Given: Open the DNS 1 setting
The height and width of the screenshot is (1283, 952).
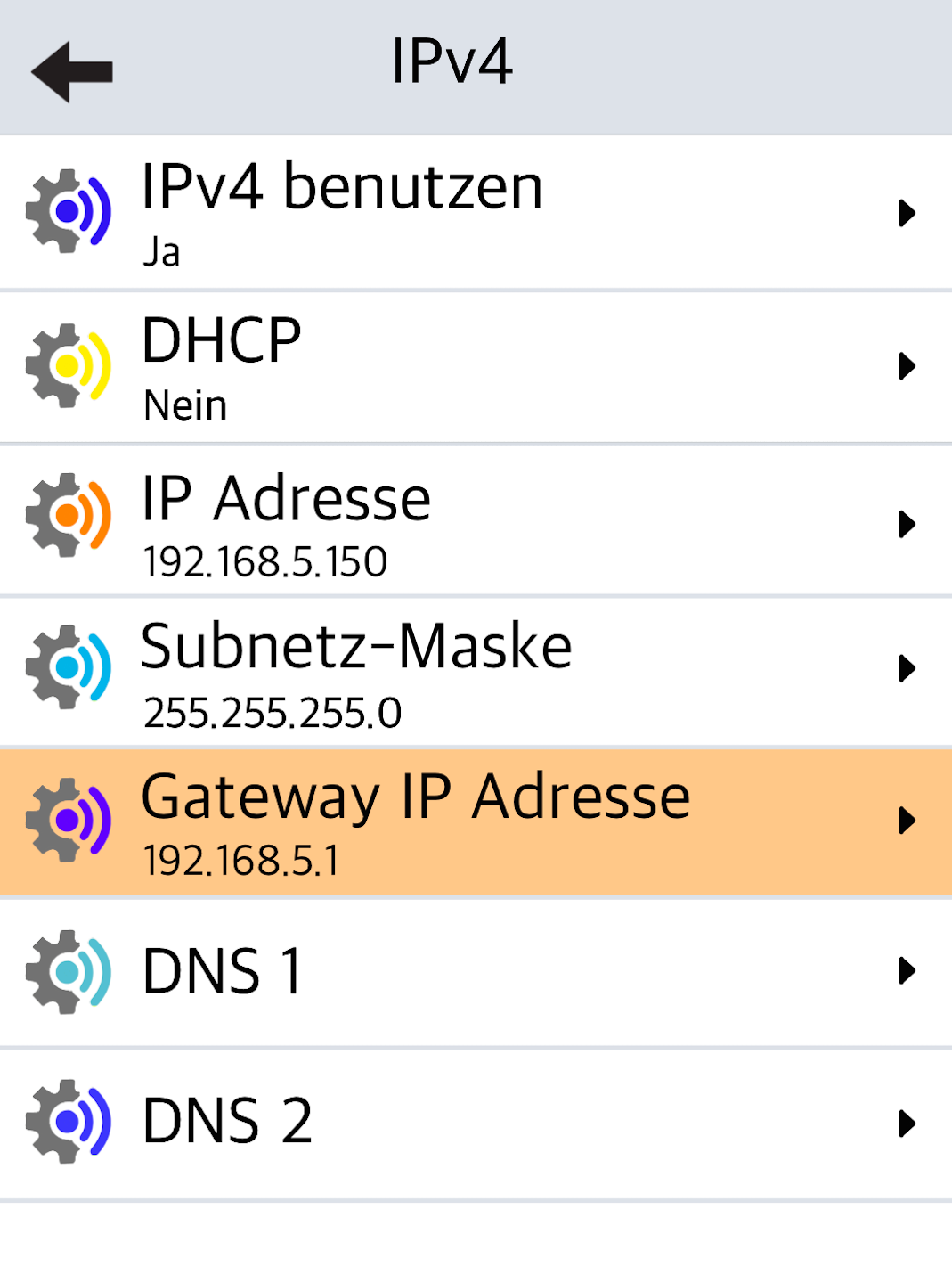Looking at the screenshot, I should pyautogui.click(x=476, y=971).
